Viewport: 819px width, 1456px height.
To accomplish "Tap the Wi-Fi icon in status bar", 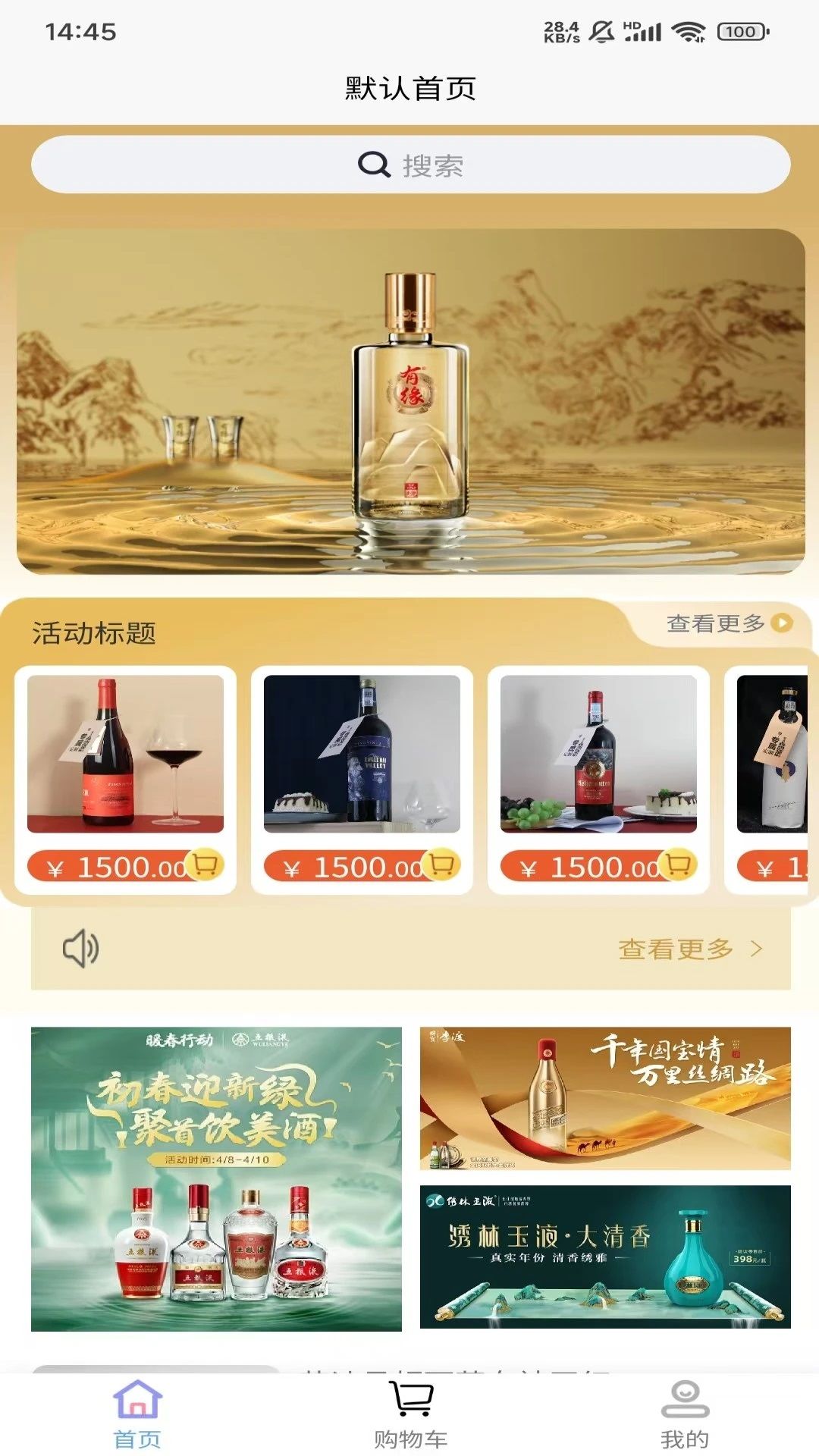I will point(689,33).
